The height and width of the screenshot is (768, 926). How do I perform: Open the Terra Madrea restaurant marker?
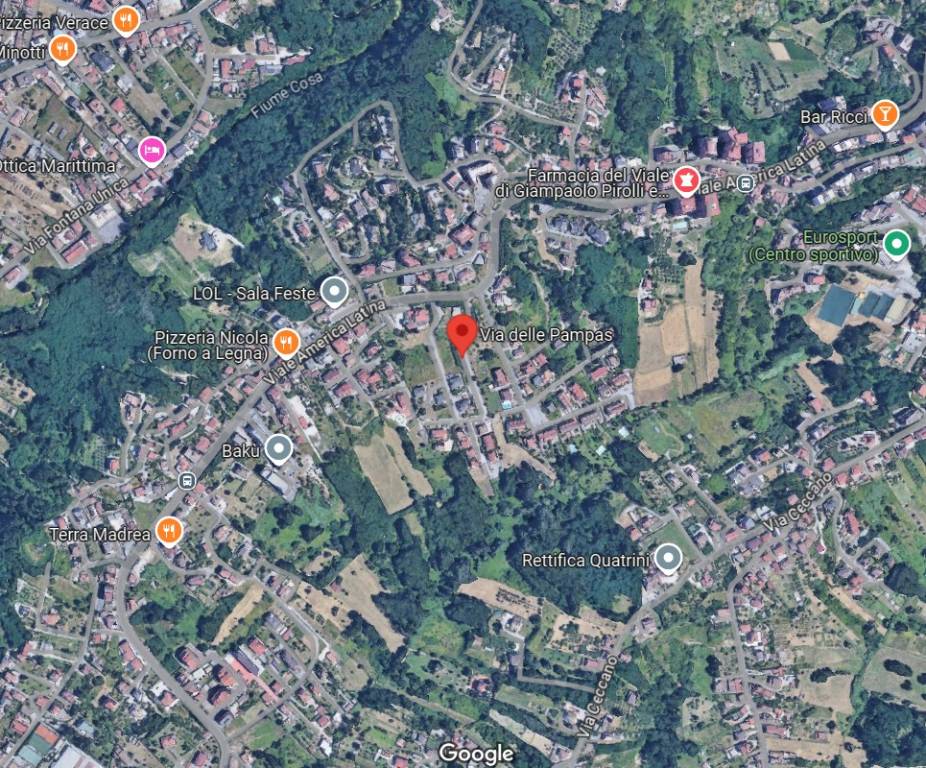pos(170,530)
